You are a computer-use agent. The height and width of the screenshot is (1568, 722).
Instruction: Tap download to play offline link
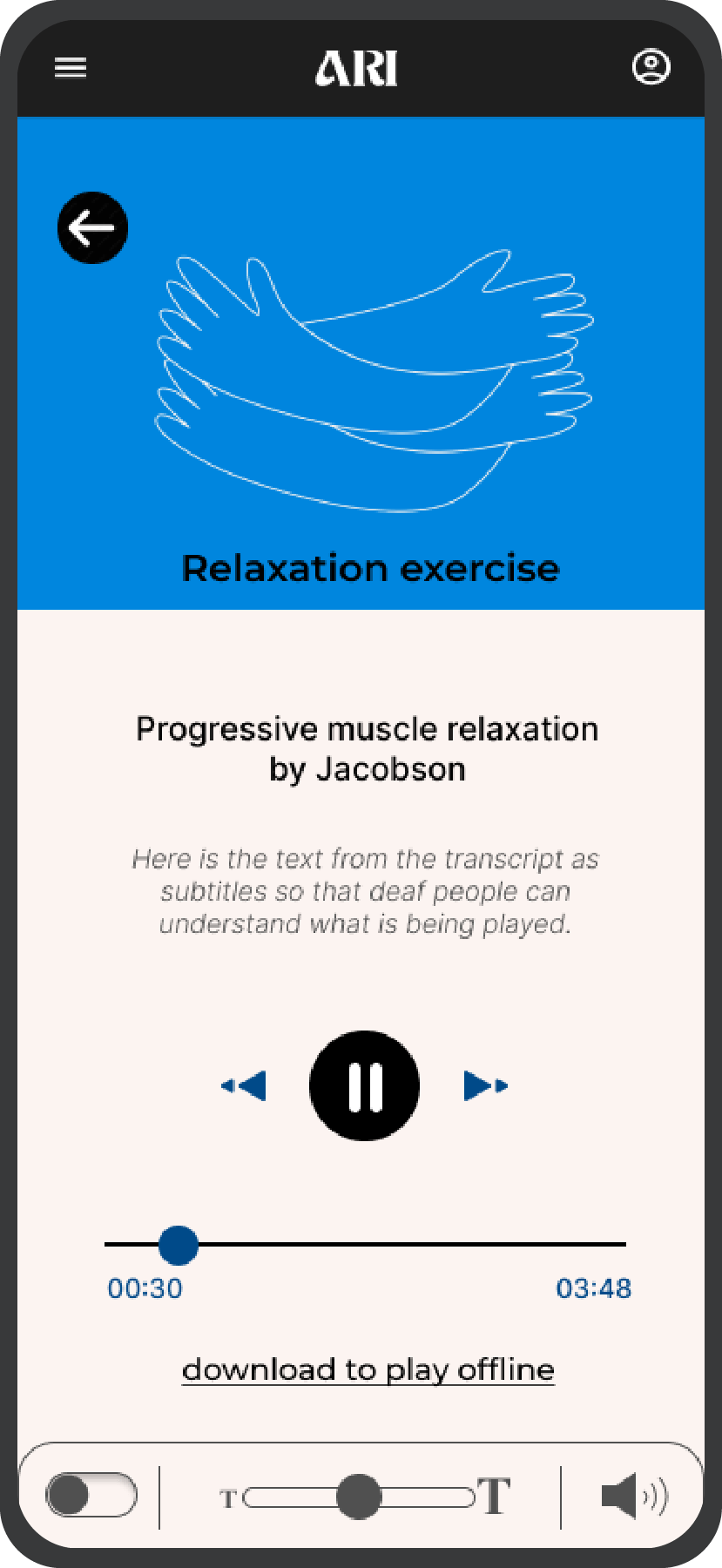click(368, 1369)
